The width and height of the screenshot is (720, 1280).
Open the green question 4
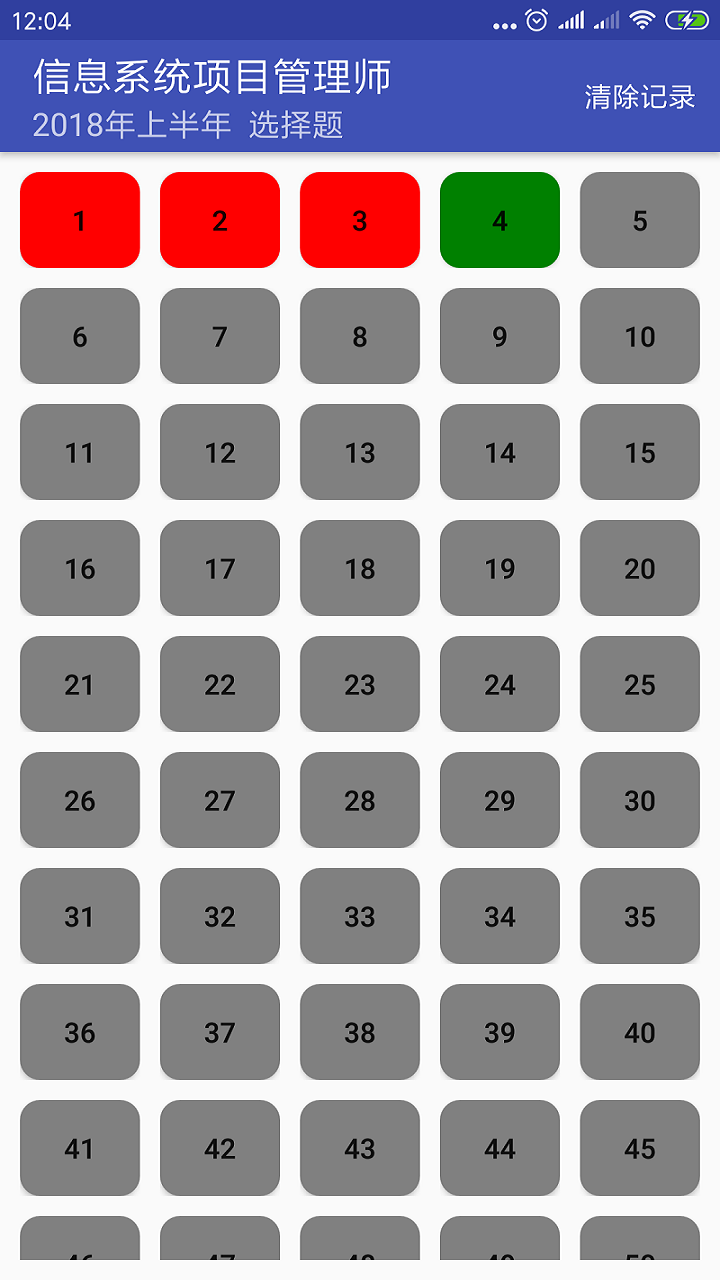click(x=500, y=220)
